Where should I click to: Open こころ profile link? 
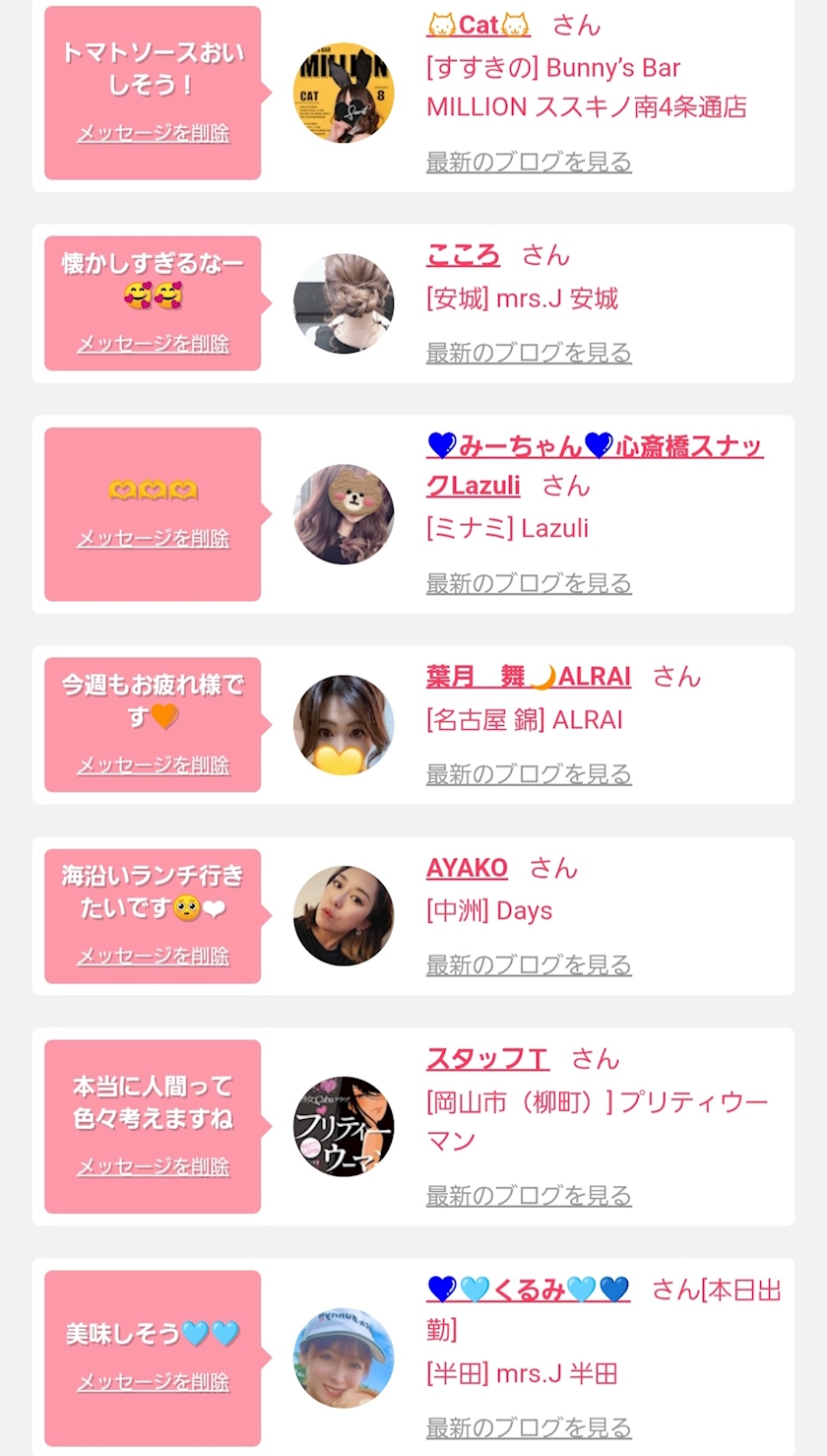tap(463, 255)
